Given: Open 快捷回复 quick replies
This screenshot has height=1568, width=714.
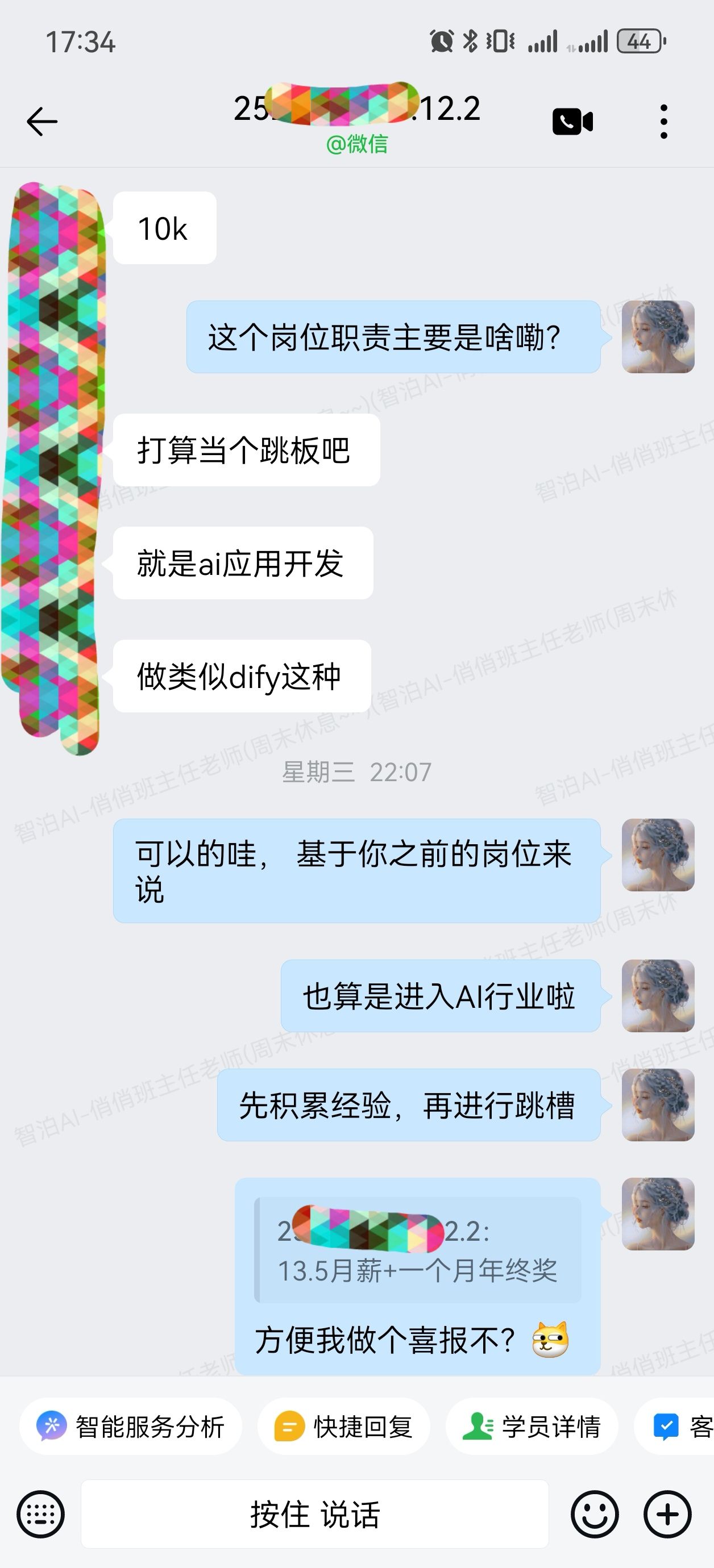Looking at the screenshot, I should [x=344, y=1427].
